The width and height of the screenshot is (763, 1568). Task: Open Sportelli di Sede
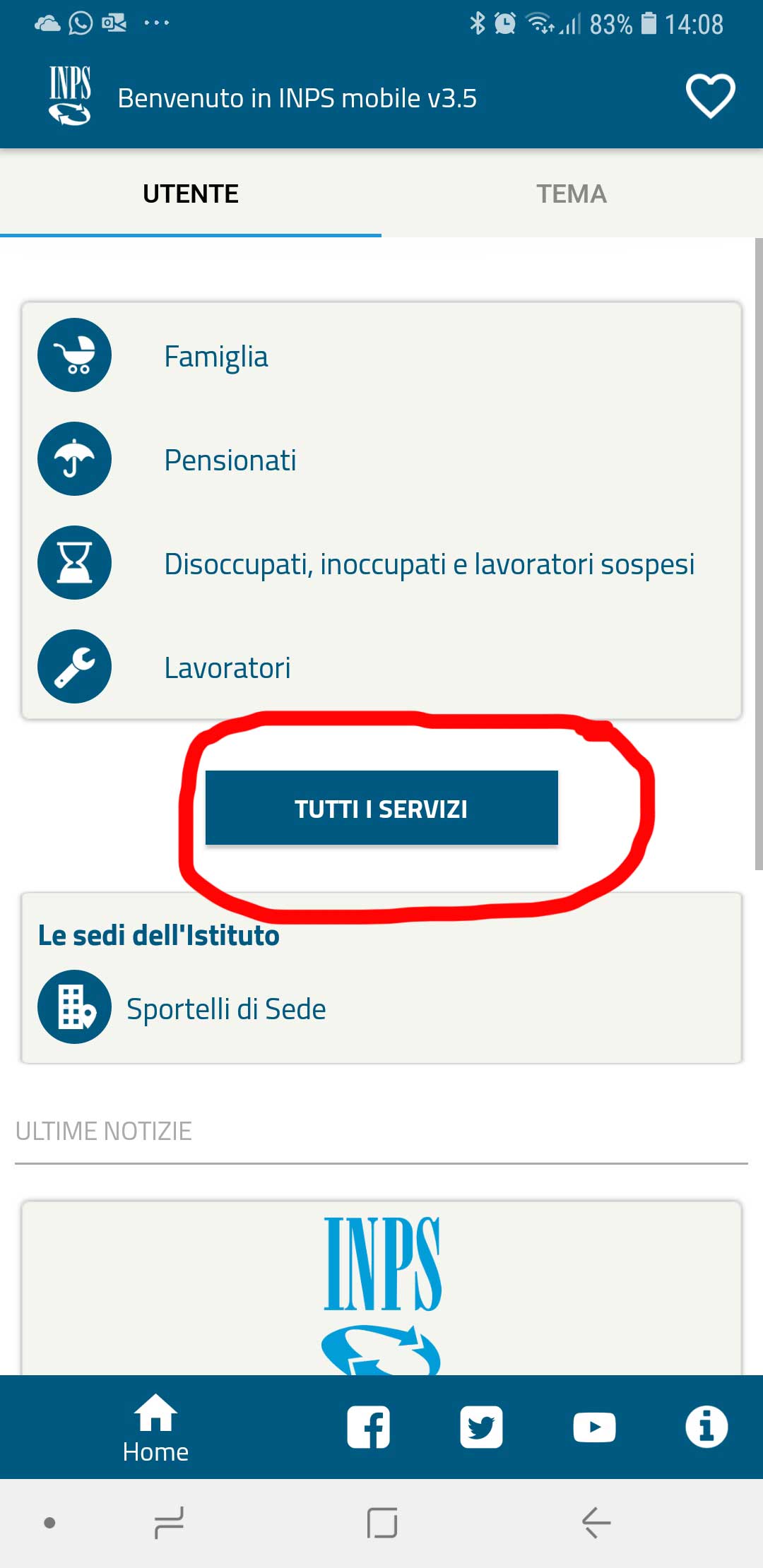pos(226,1008)
